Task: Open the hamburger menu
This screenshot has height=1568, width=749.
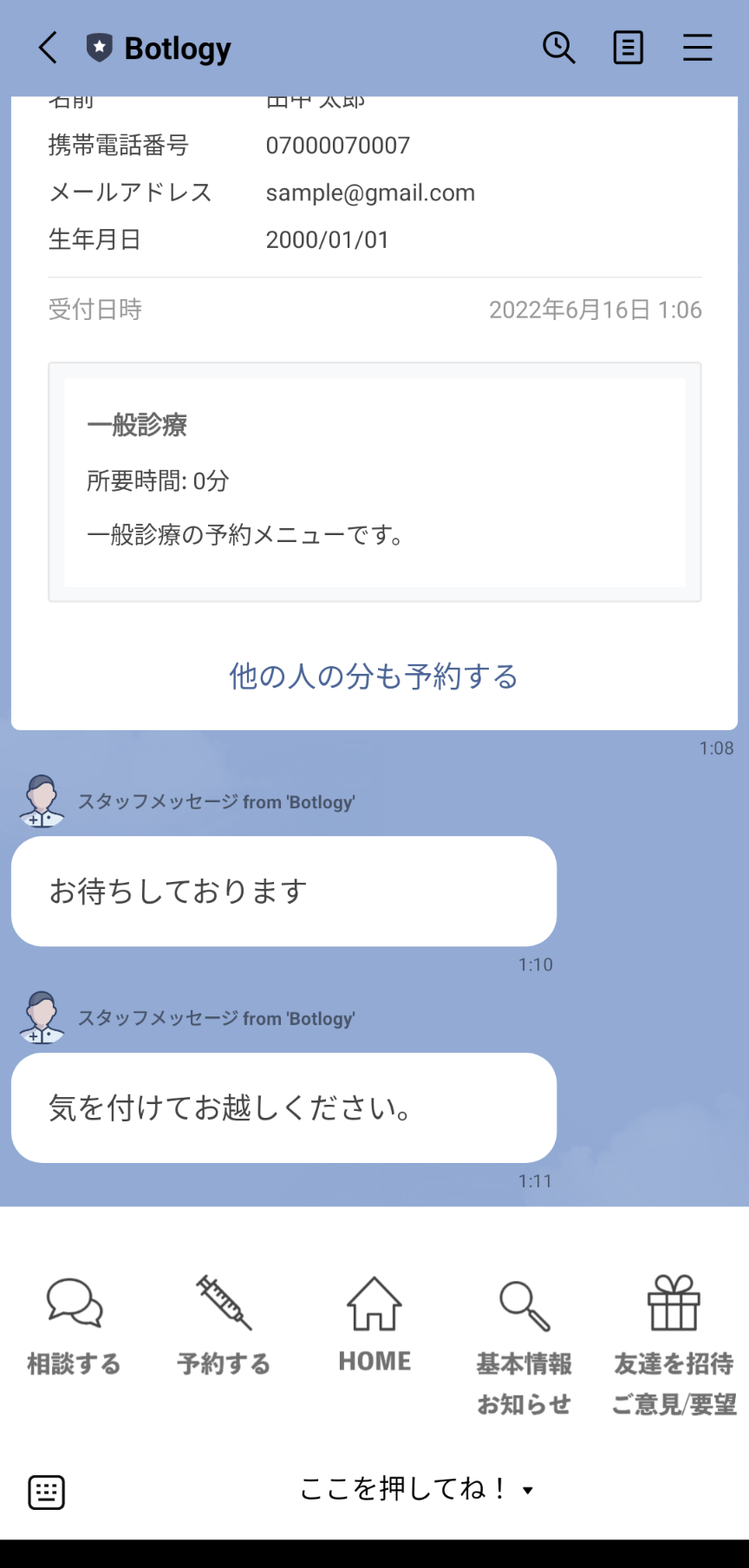Action: coord(697,48)
